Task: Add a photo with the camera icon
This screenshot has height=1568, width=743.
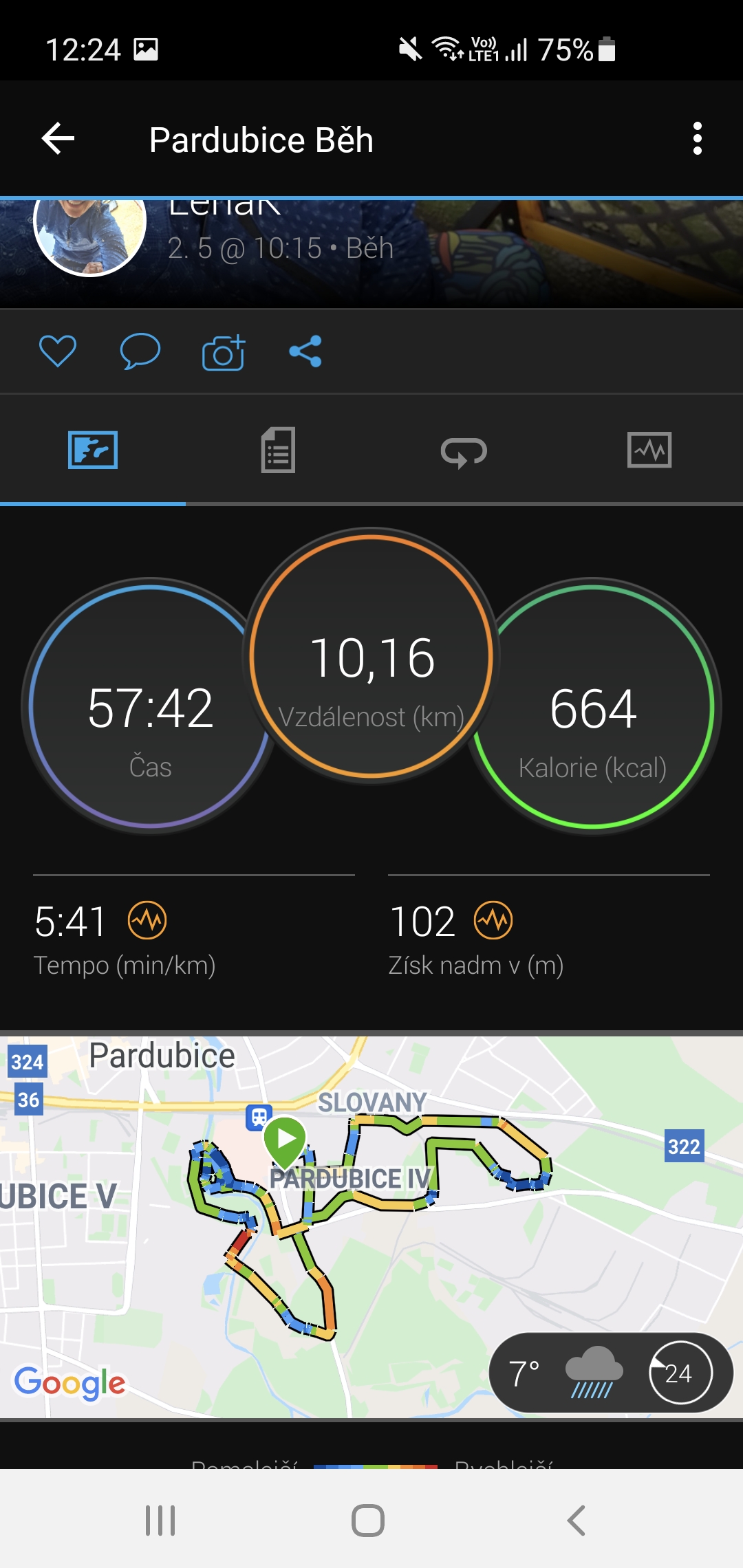Action: pyautogui.click(x=224, y=352)
